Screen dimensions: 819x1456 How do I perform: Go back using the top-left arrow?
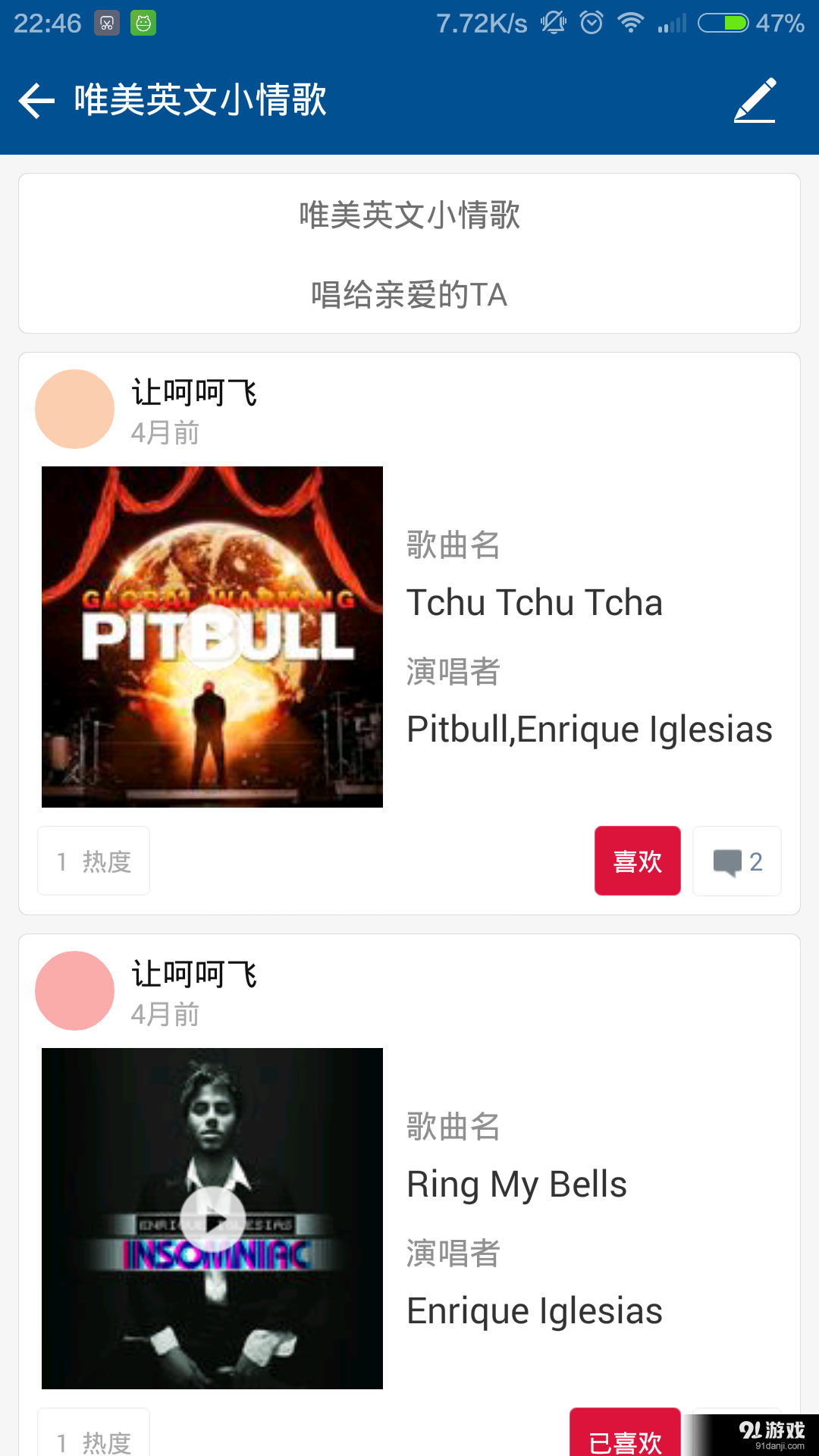36,101
